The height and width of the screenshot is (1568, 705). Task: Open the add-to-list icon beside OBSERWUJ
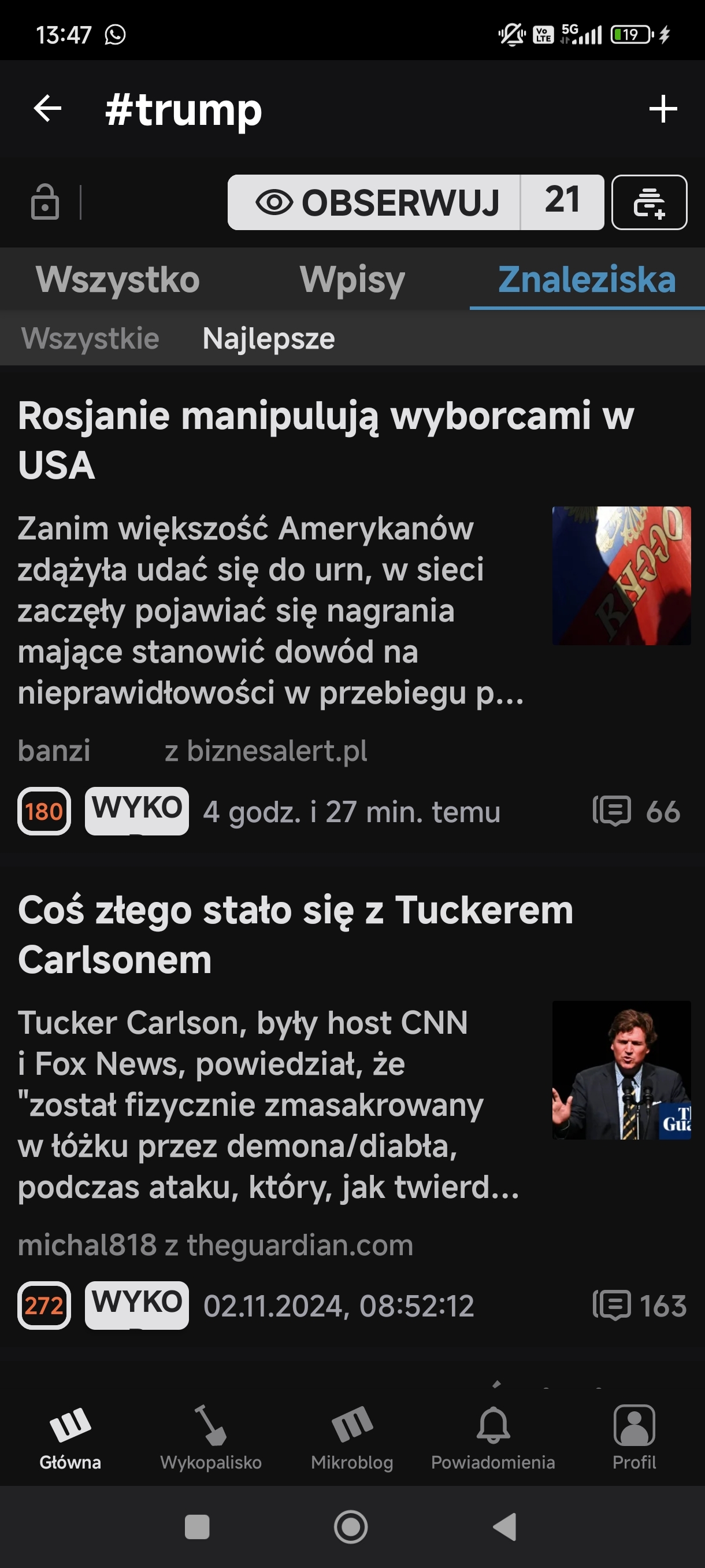point(648,202)
